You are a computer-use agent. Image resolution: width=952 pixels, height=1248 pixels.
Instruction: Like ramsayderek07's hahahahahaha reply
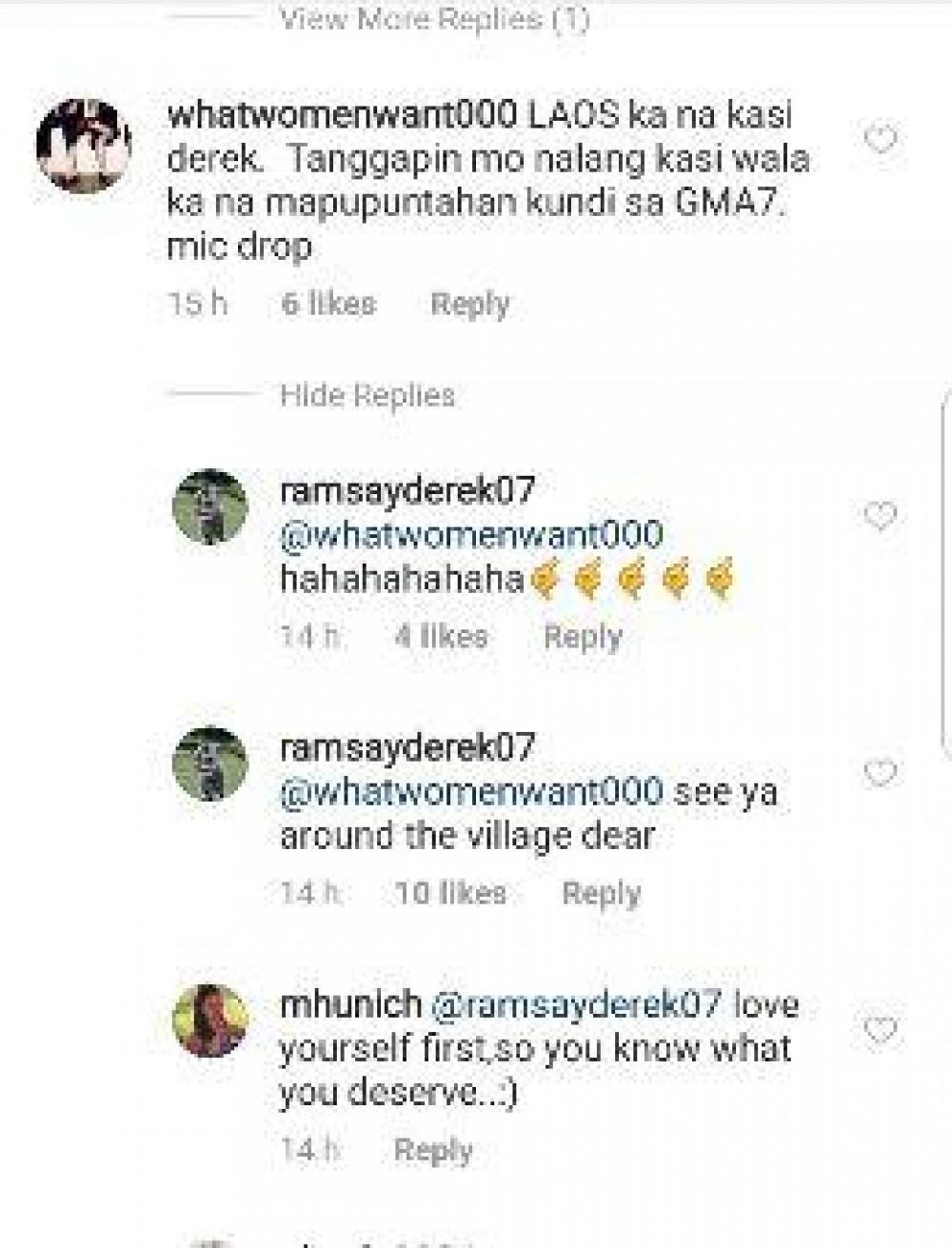[881, 516]
